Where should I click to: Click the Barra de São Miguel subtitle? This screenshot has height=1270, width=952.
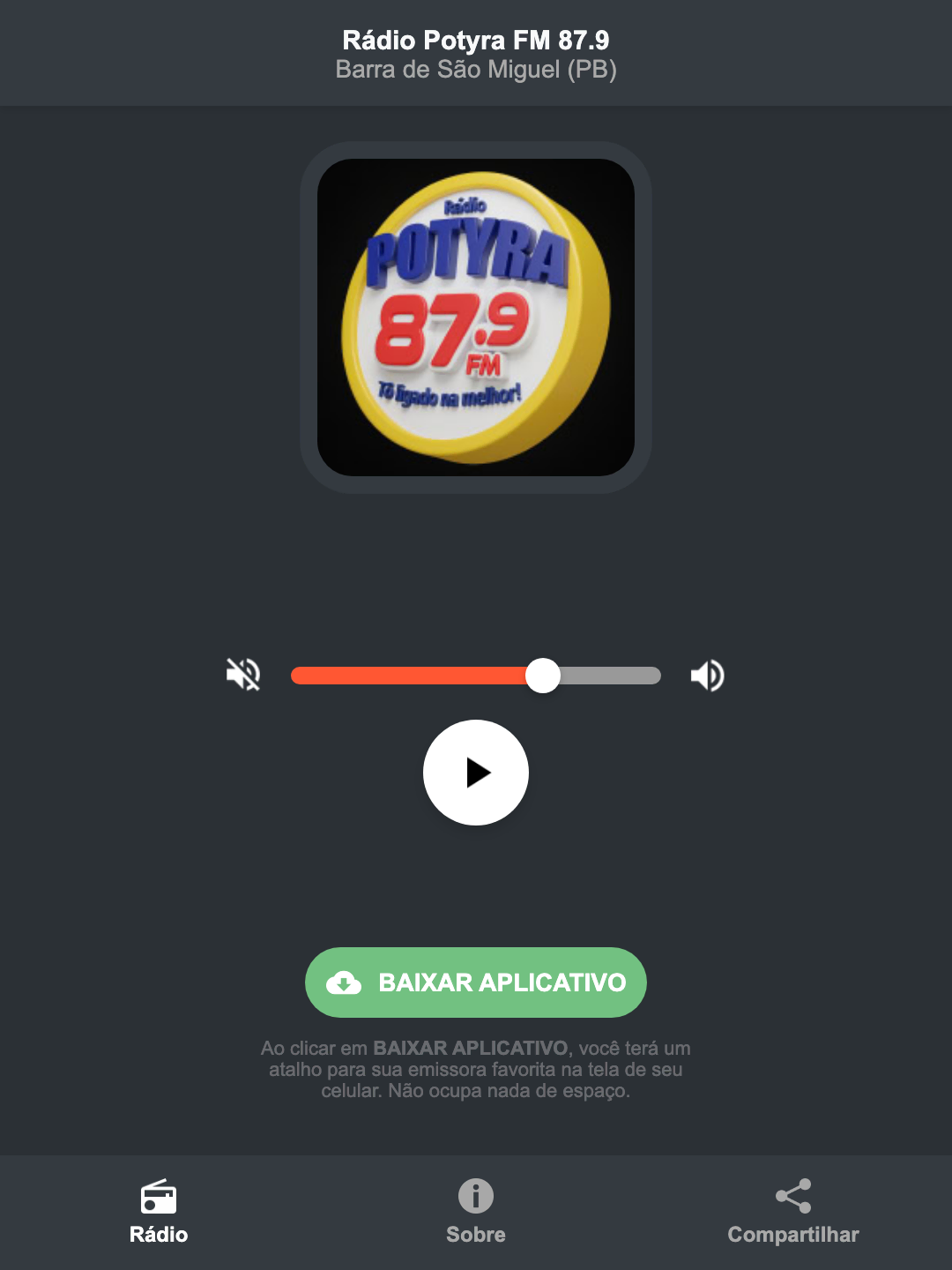(476, 71)
